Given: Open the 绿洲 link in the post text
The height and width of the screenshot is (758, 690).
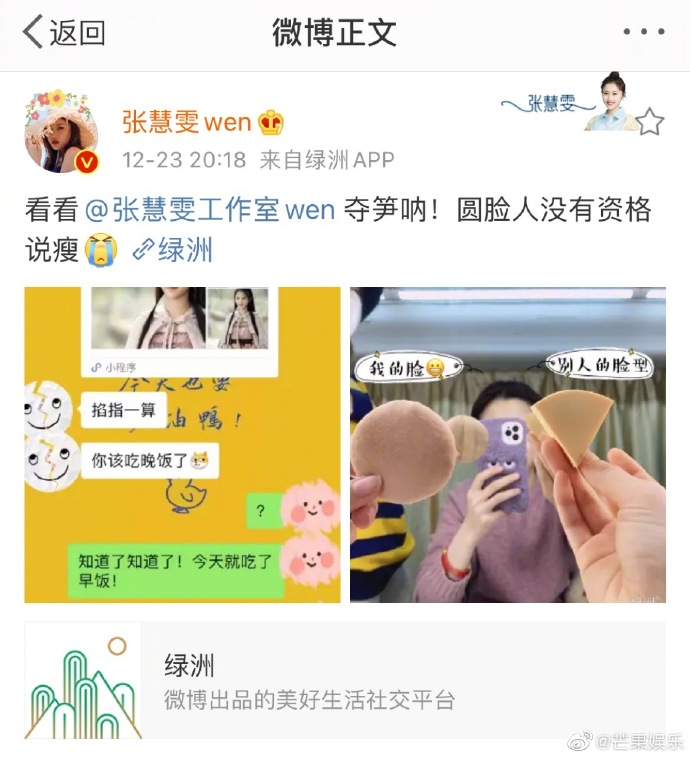Looking at the screenshot, I should coord(173,249).
